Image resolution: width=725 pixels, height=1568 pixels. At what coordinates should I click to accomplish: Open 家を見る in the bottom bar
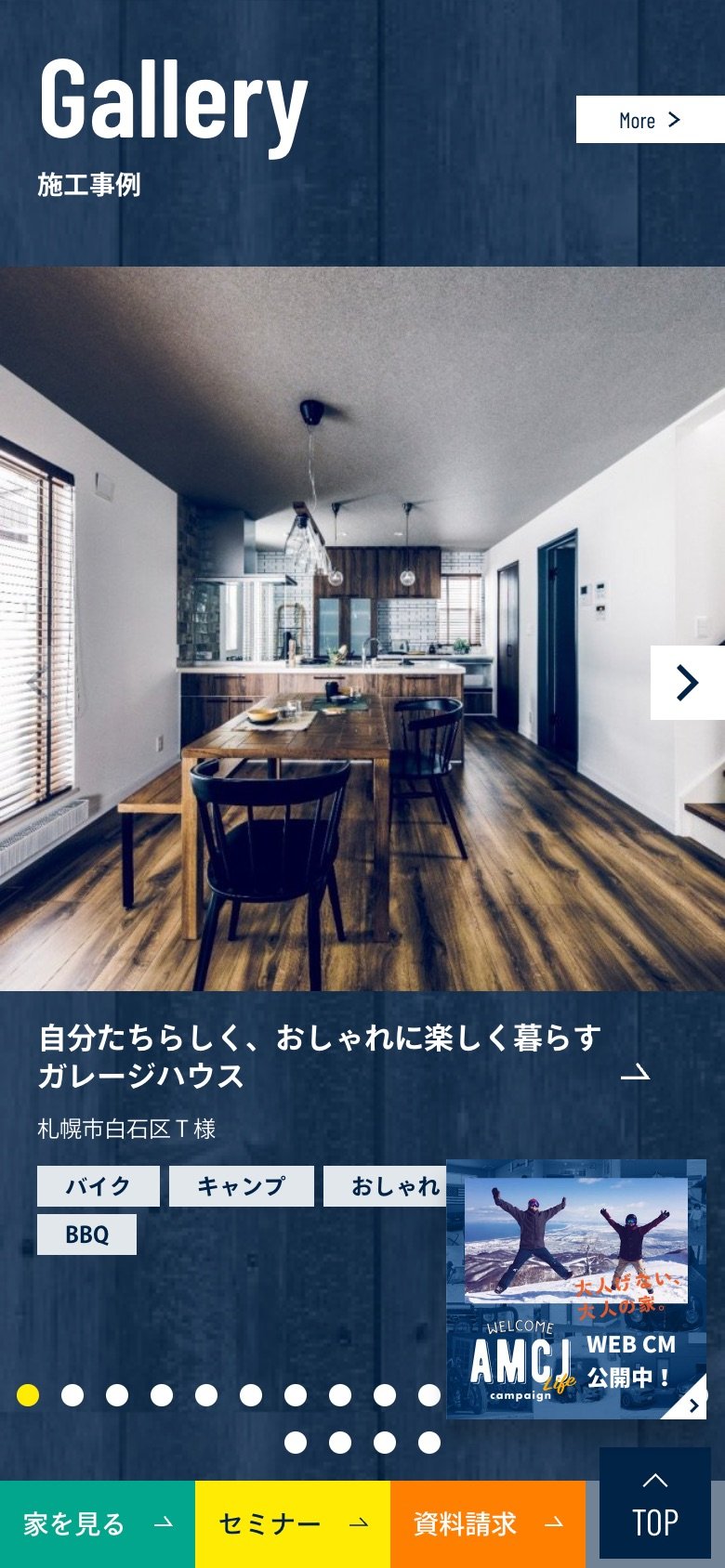click(x=98, y=1524)
